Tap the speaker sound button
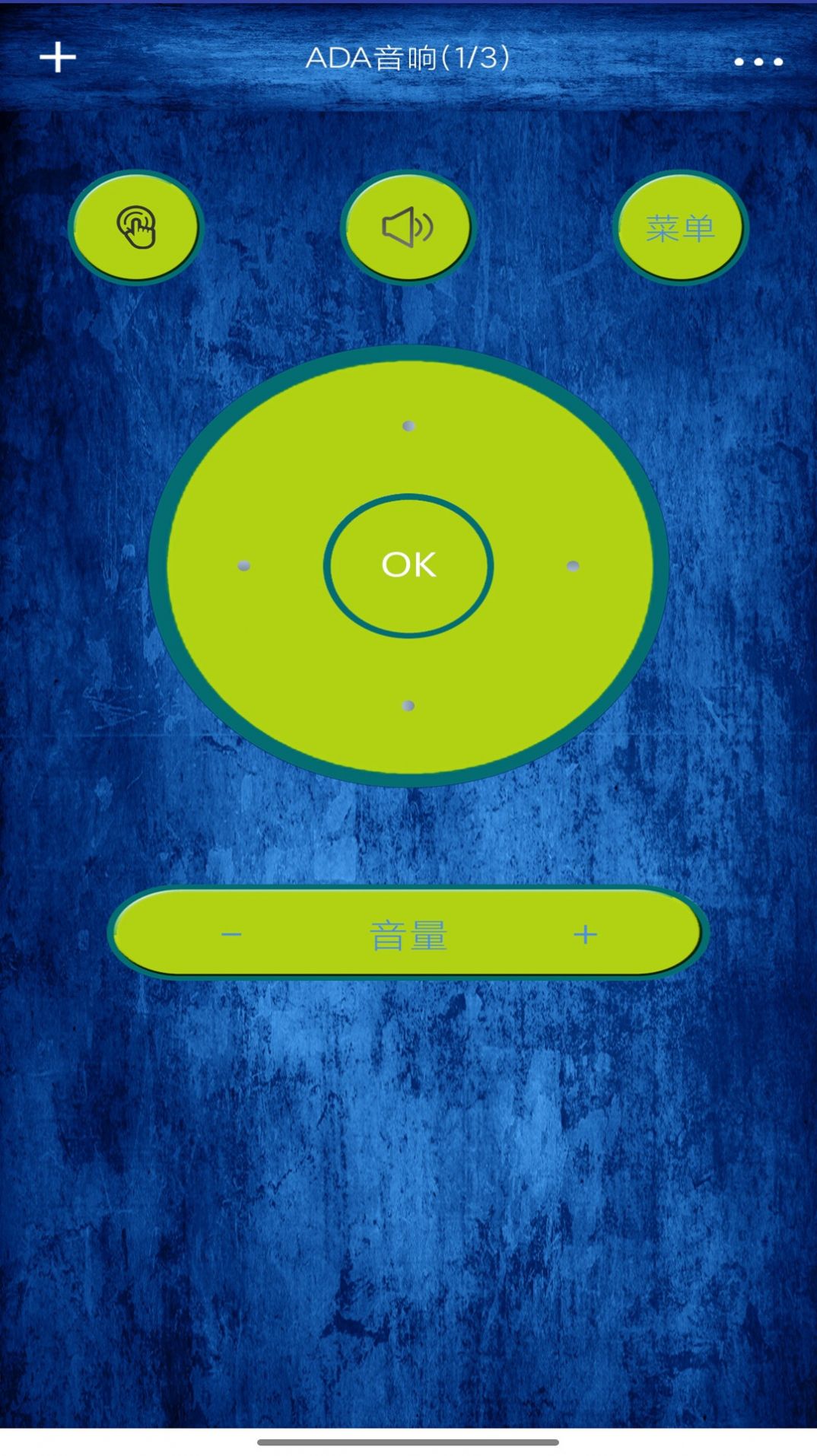 [408, 227]
